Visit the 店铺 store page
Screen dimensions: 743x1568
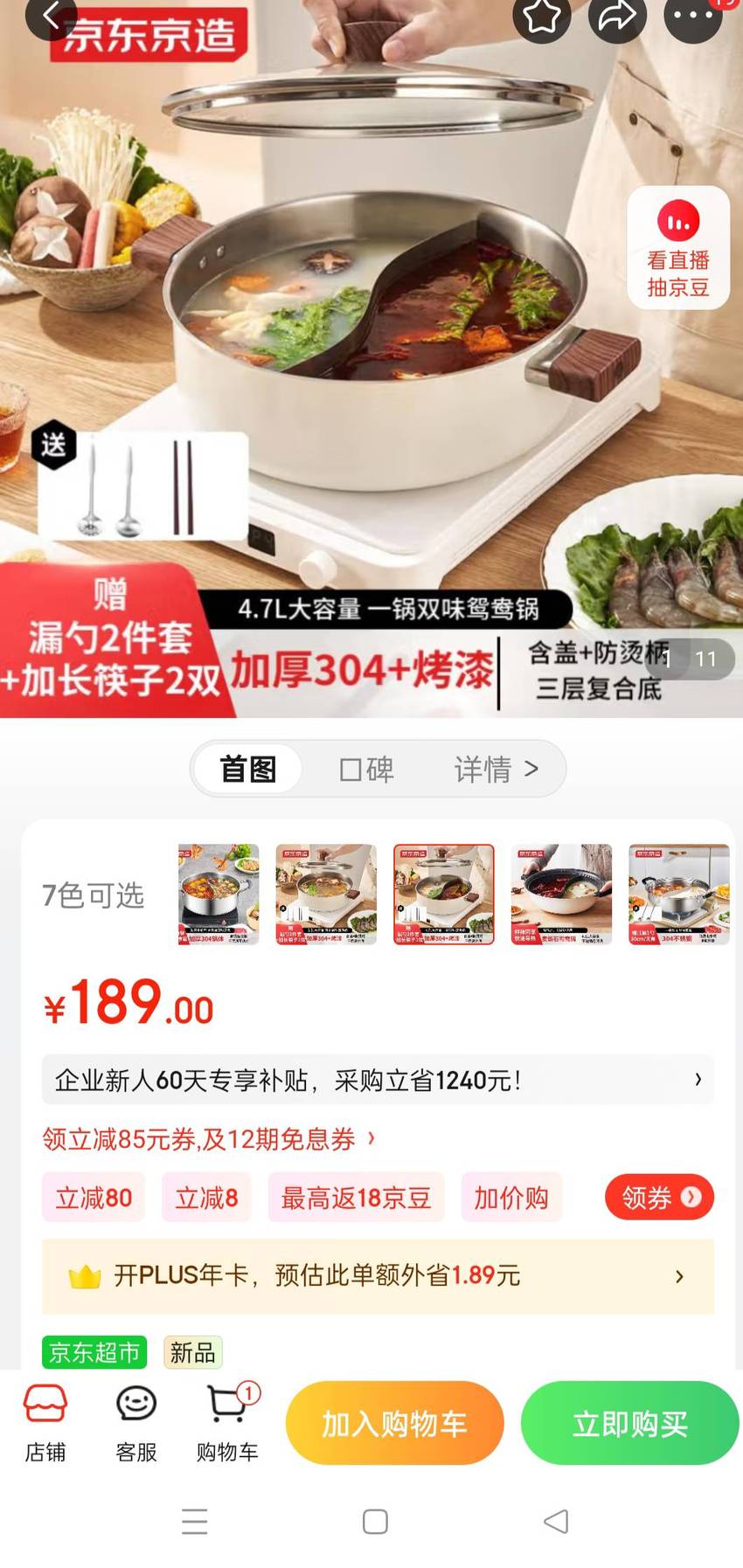click(x=45, y=1424)
